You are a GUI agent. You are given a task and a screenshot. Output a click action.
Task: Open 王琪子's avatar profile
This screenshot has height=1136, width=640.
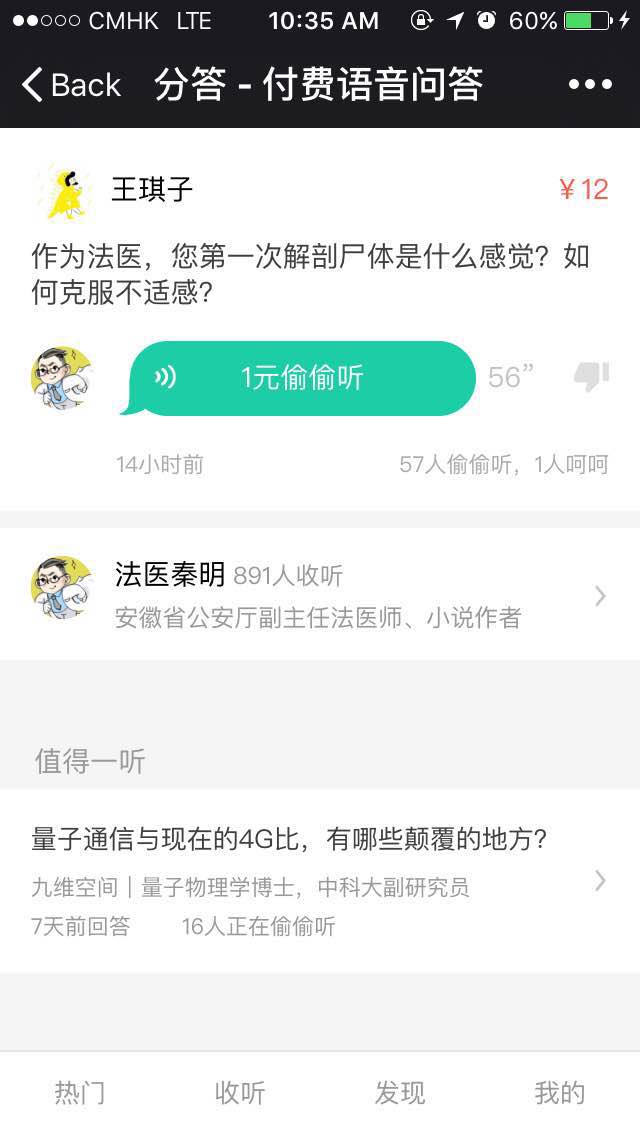[x=64, y=190]
